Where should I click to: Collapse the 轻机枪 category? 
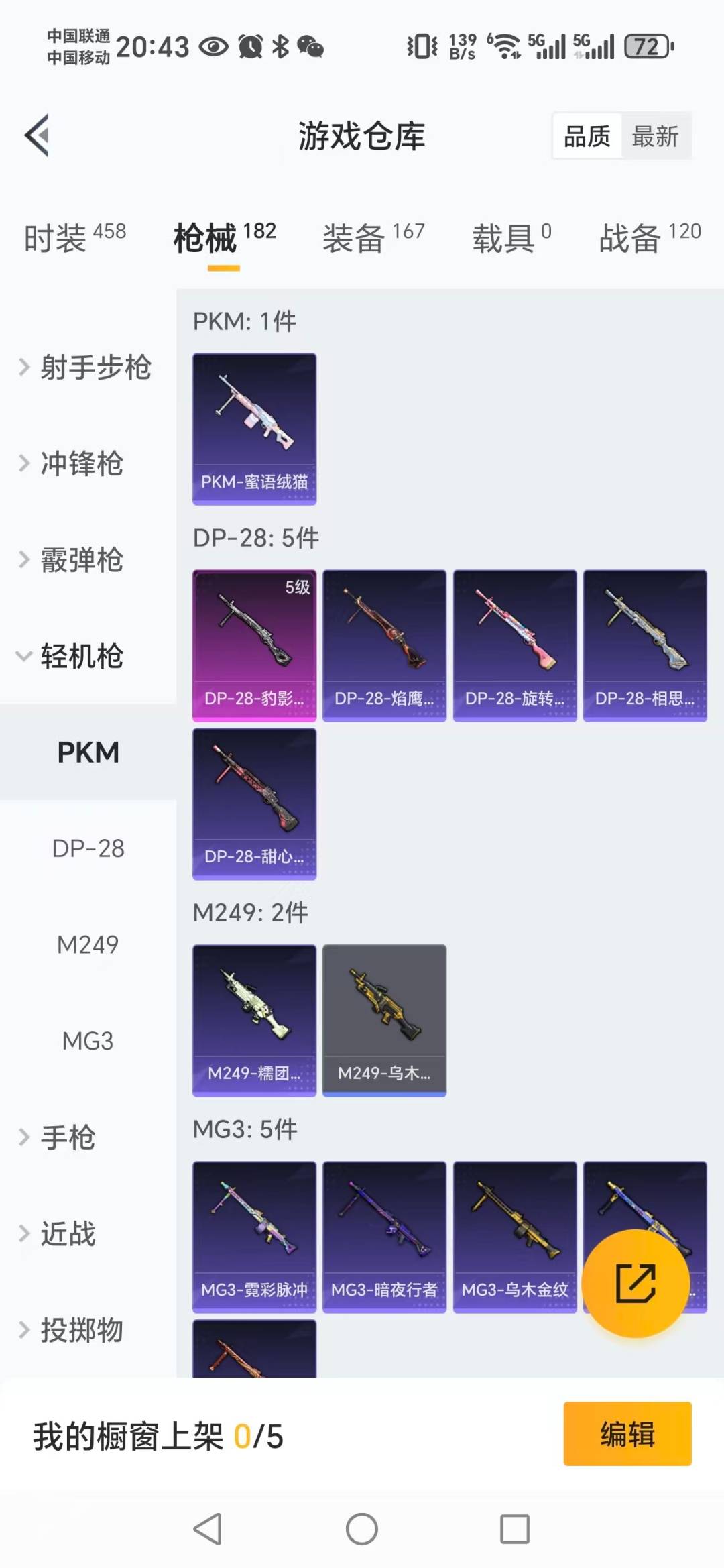(80, 656)
